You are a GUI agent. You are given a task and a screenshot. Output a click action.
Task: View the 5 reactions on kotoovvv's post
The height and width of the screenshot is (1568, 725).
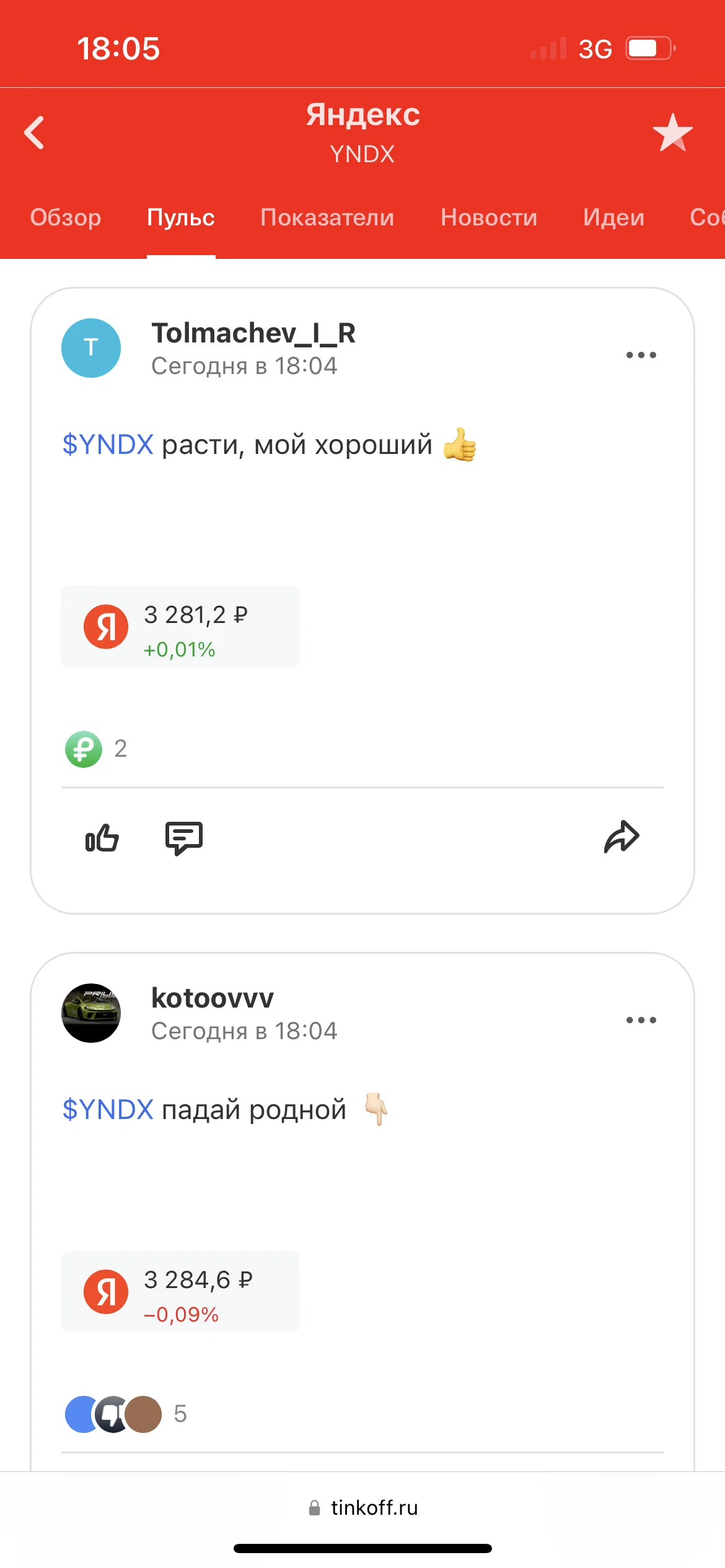pyautogui.click(x=126, y=1414)
